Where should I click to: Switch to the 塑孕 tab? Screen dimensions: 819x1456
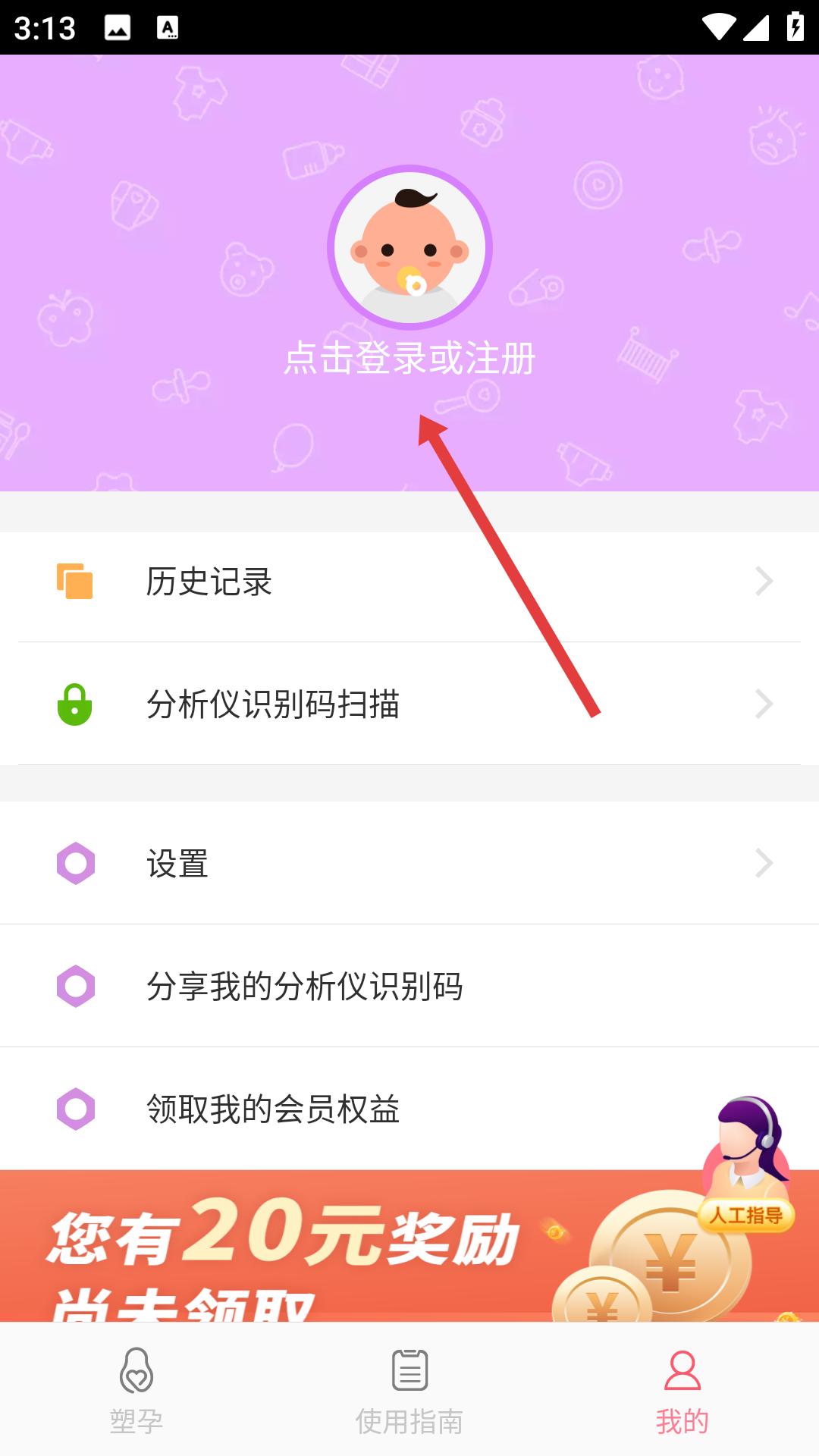click(x=136, y=1391)
